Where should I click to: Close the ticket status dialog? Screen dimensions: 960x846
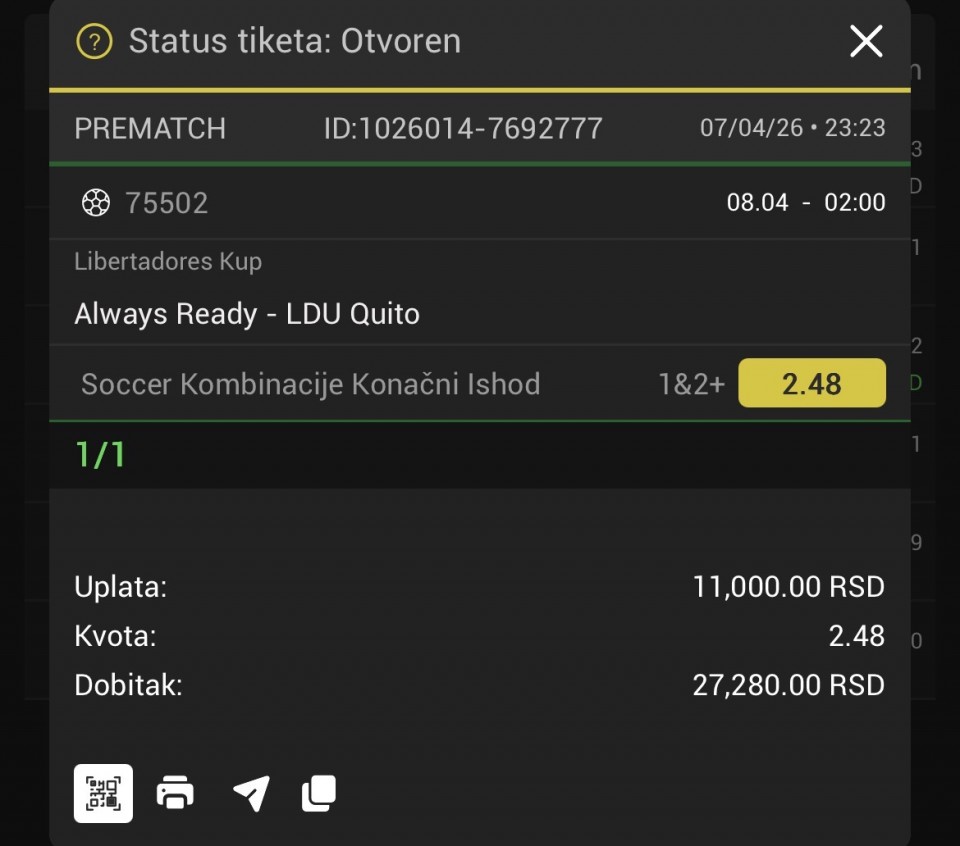click(865, 41)
